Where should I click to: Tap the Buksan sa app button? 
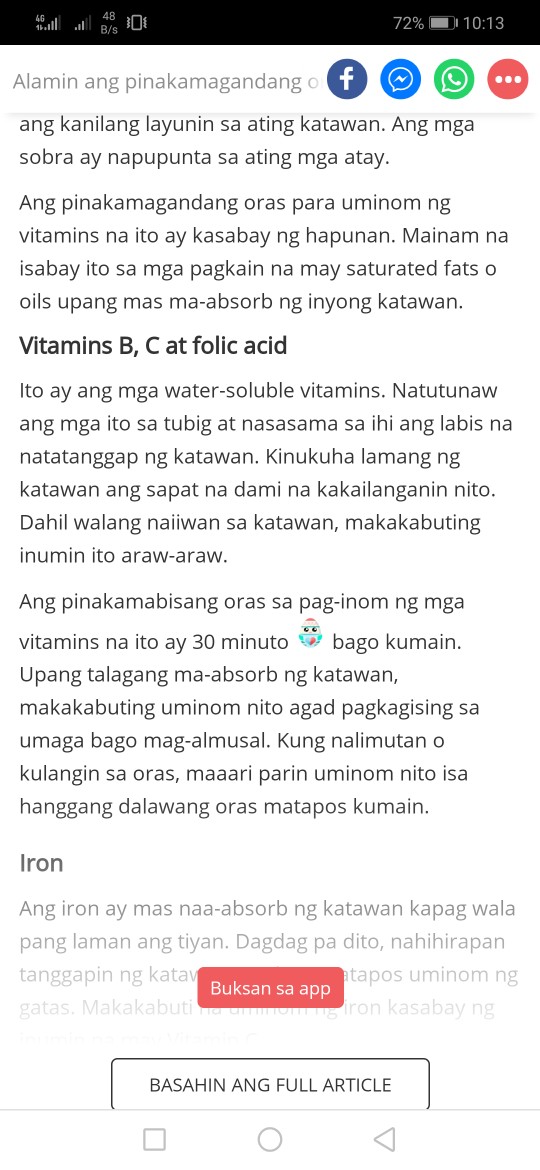(x=270, y=988)
